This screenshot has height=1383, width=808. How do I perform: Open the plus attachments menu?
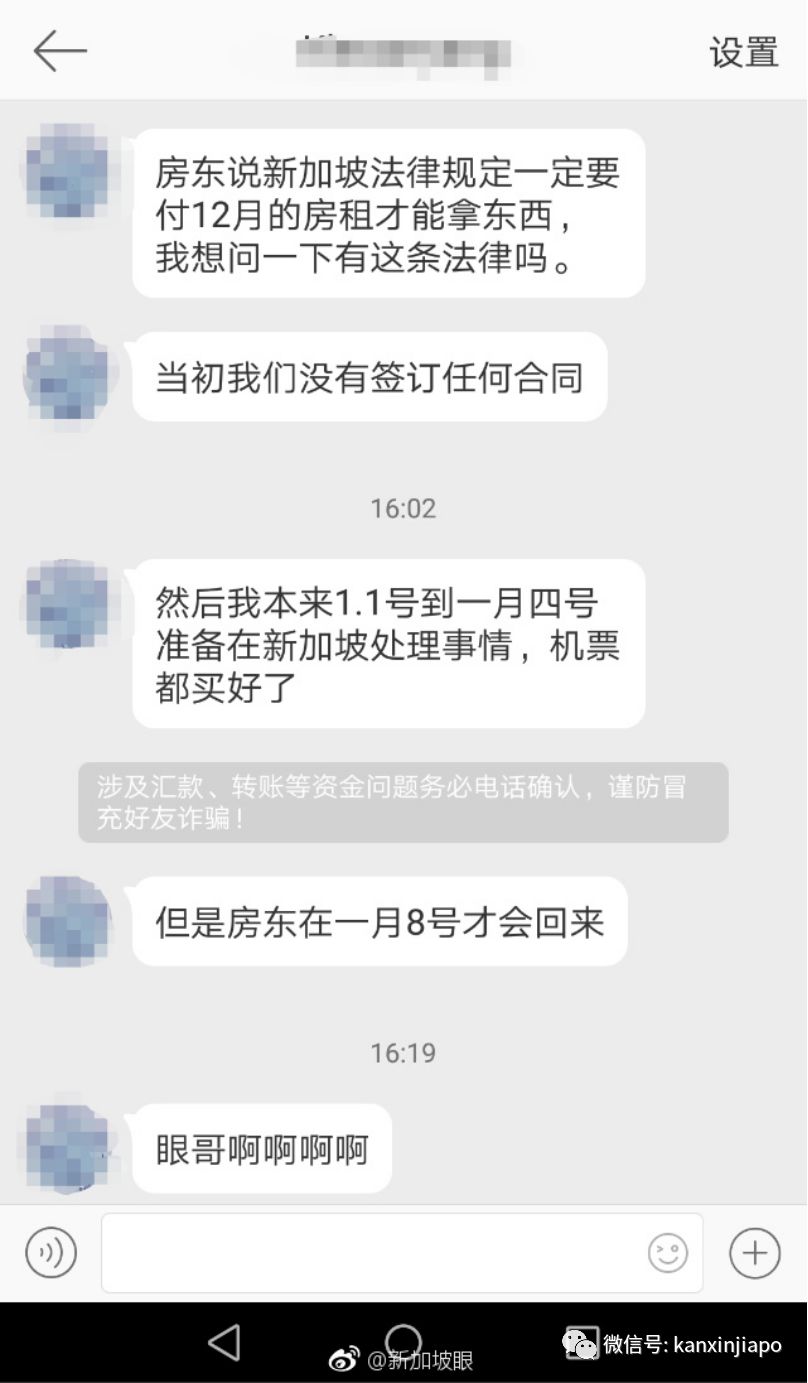click(x=754, y=1252)
